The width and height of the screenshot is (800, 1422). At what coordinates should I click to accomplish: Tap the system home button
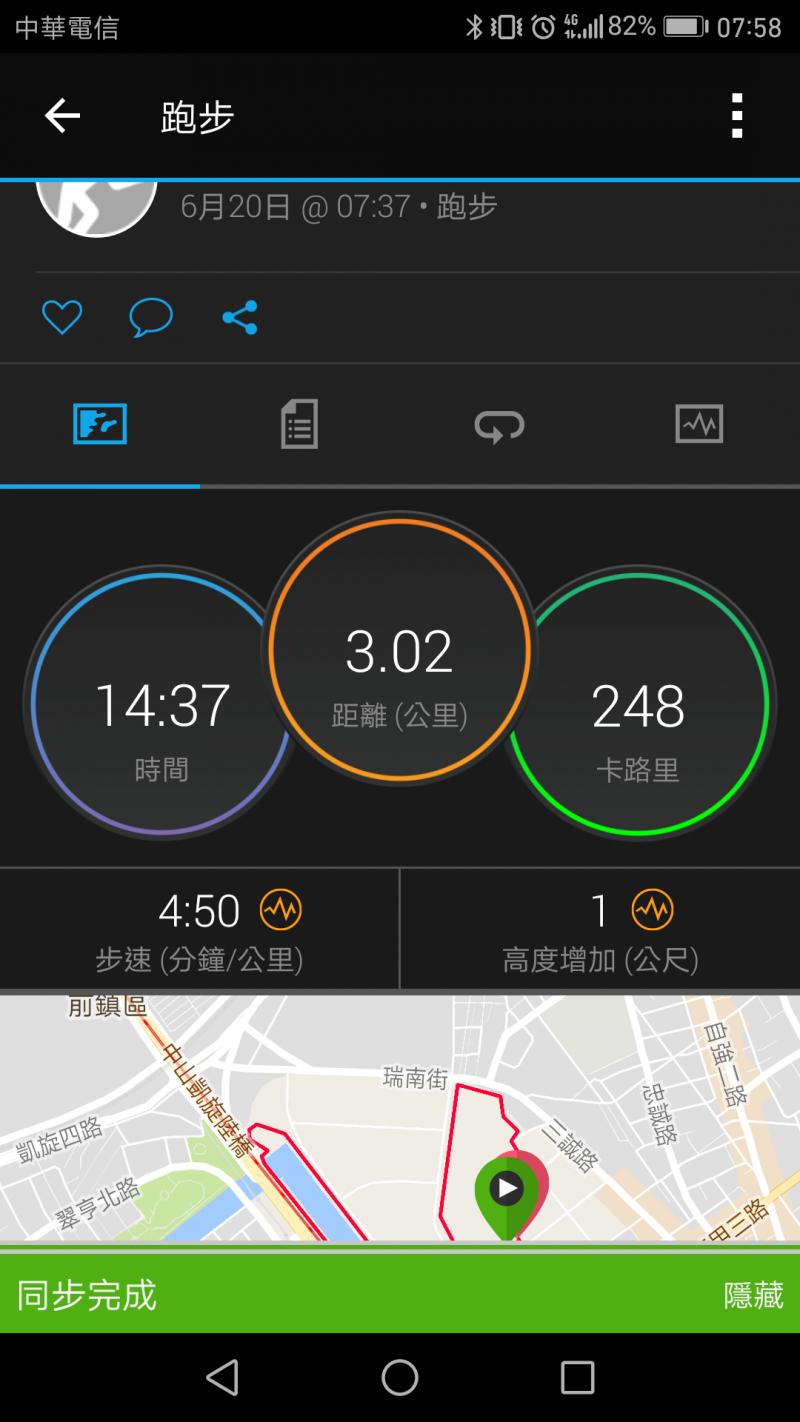pyautogui.click(x=400, y=1378)
